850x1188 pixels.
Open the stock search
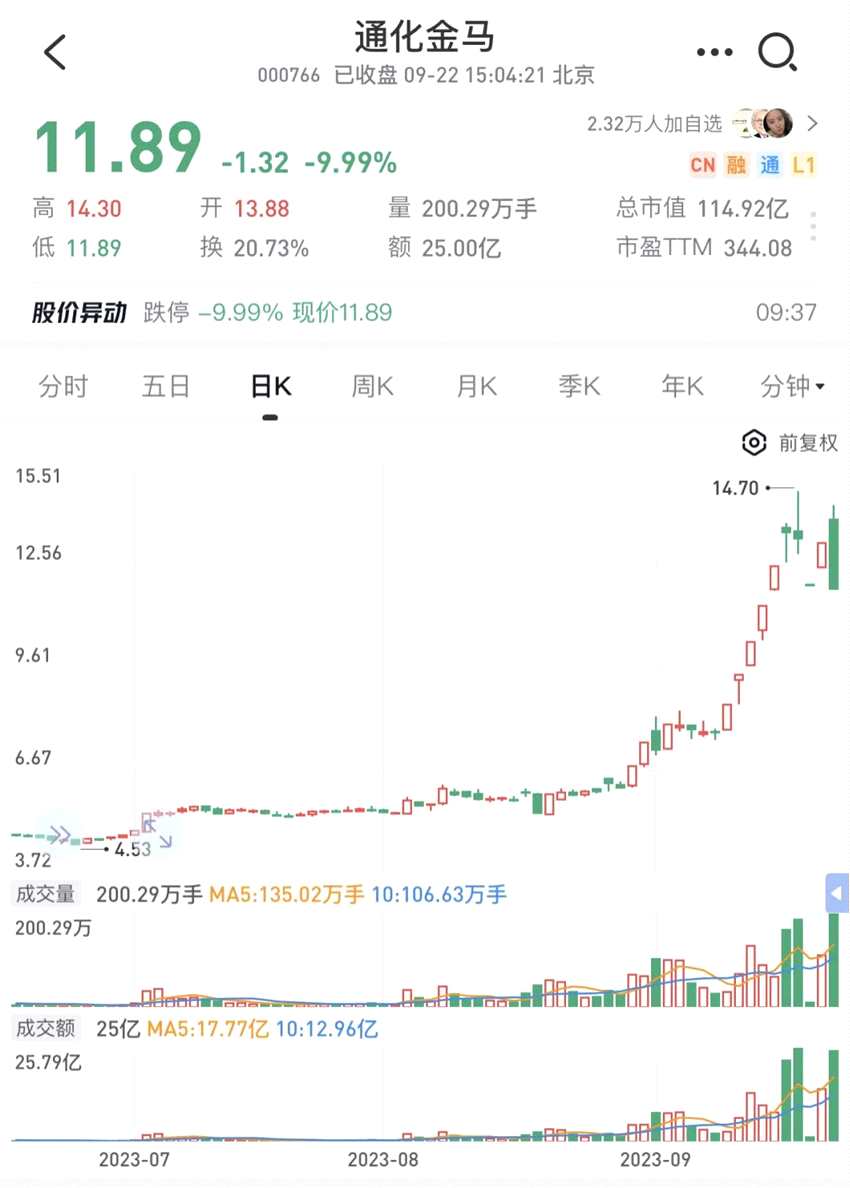click(777, 52)
